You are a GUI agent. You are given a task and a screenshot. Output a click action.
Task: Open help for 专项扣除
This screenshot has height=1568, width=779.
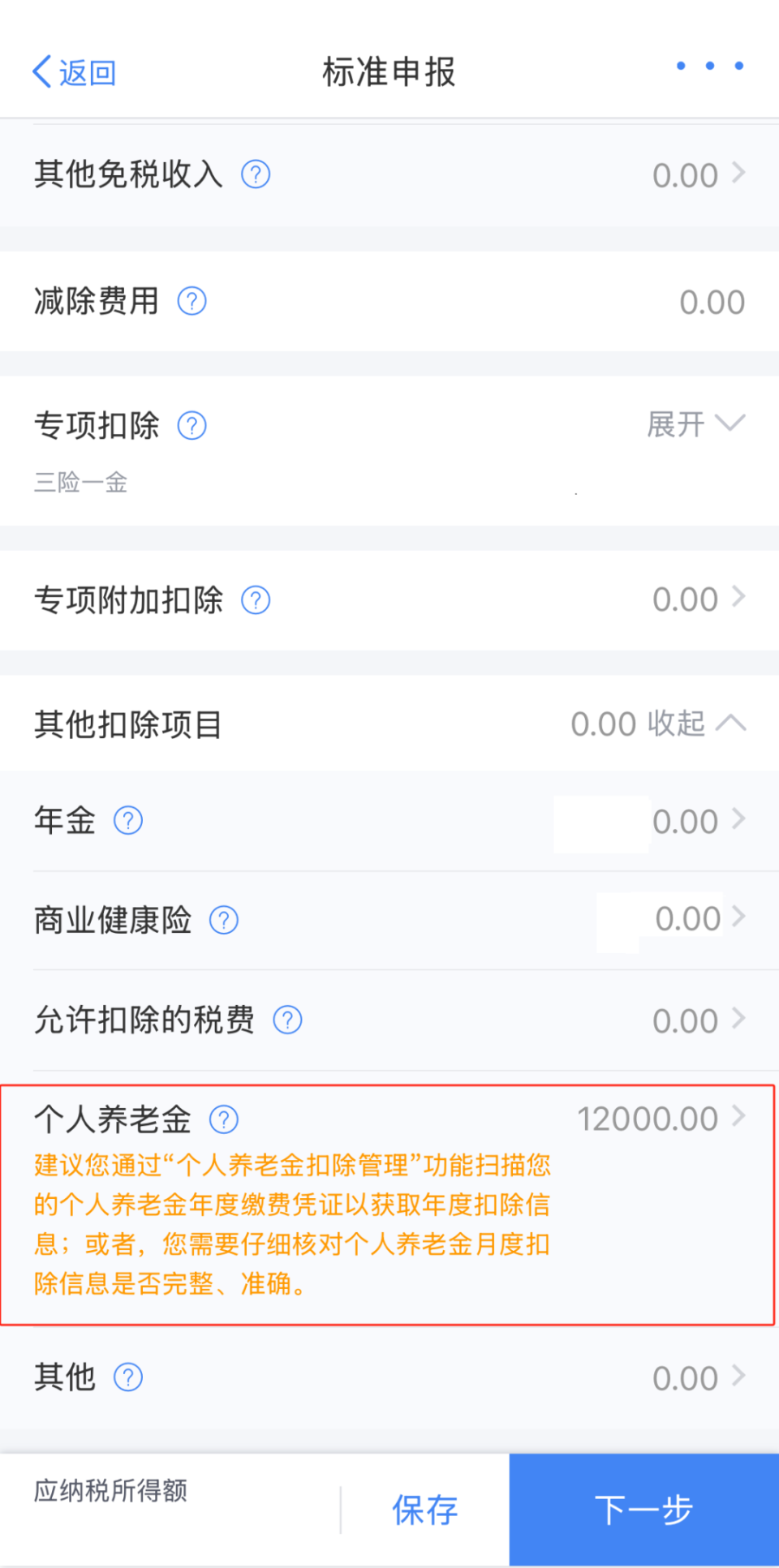pyautogui.click(x=192, y=425)
